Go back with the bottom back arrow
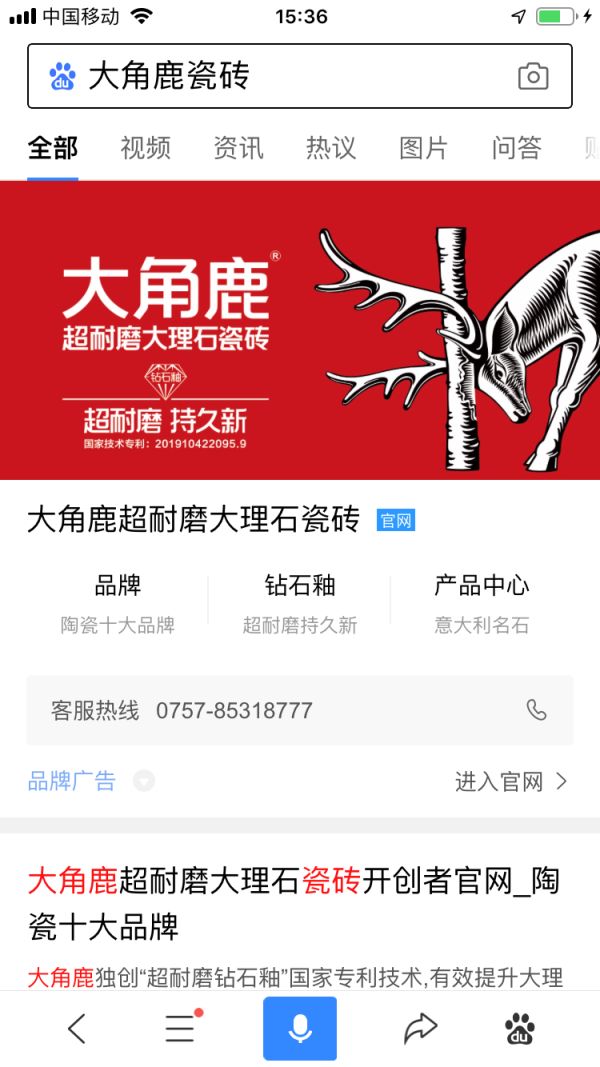Image resolution: width=600 pixels, height=1067 pixels. click(77, 1028)
